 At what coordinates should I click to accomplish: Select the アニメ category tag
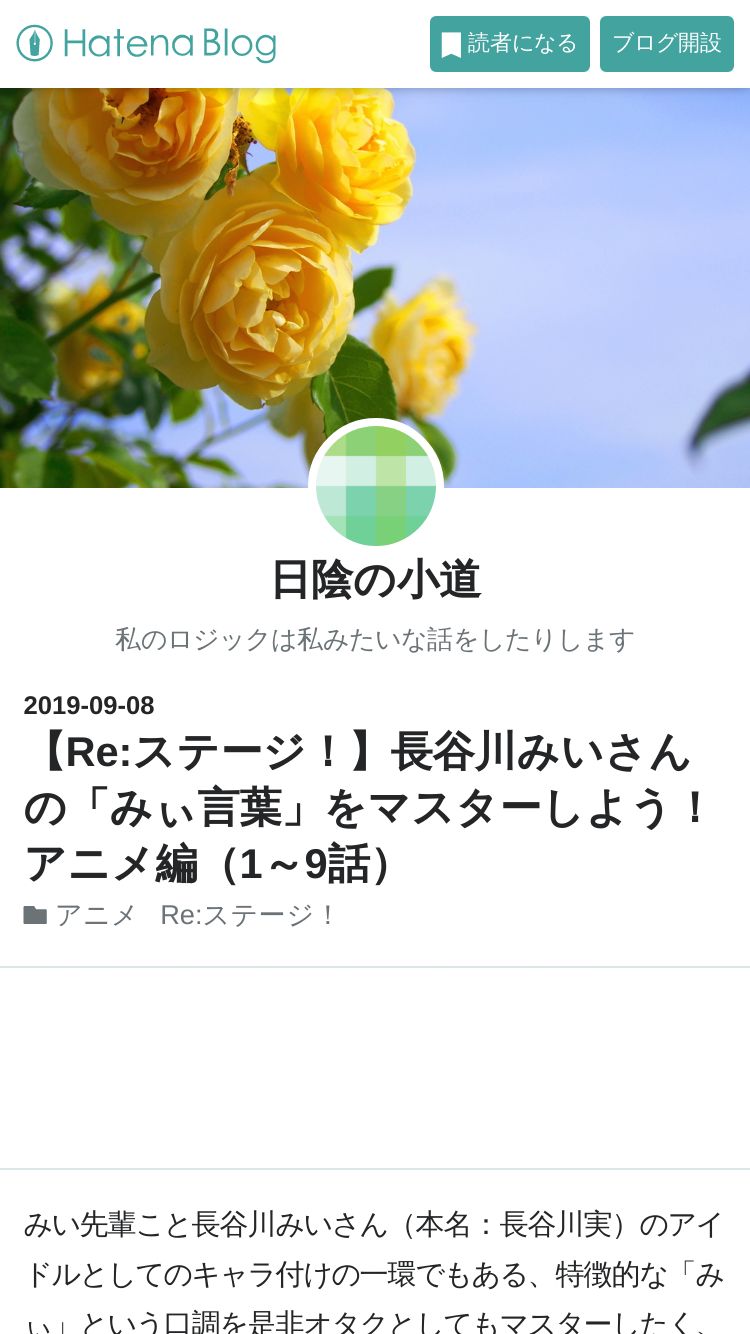coord(96,915)
